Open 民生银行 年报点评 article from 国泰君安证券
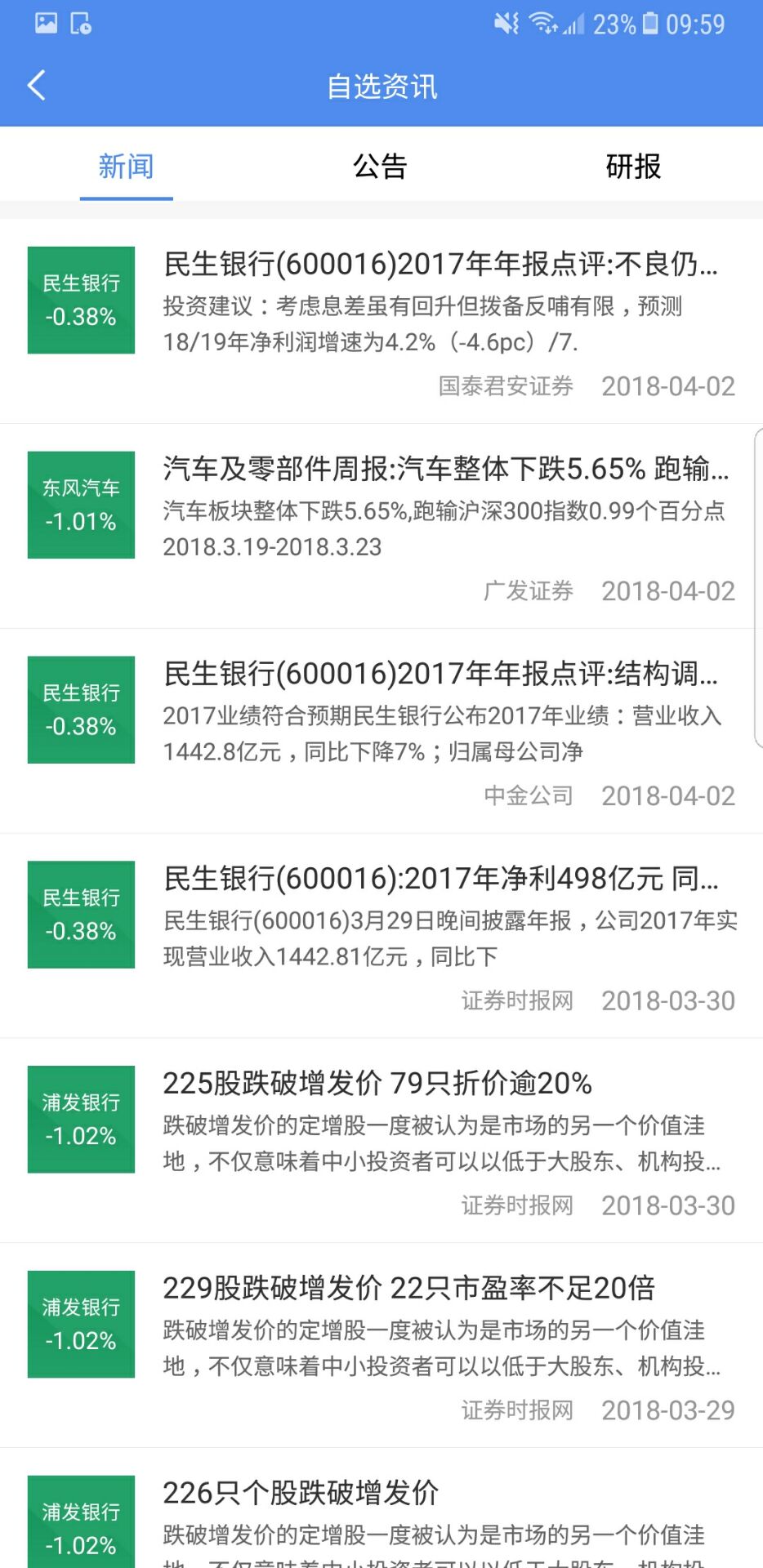Screen dimensions: 763x1568 [x=440, y=265]
